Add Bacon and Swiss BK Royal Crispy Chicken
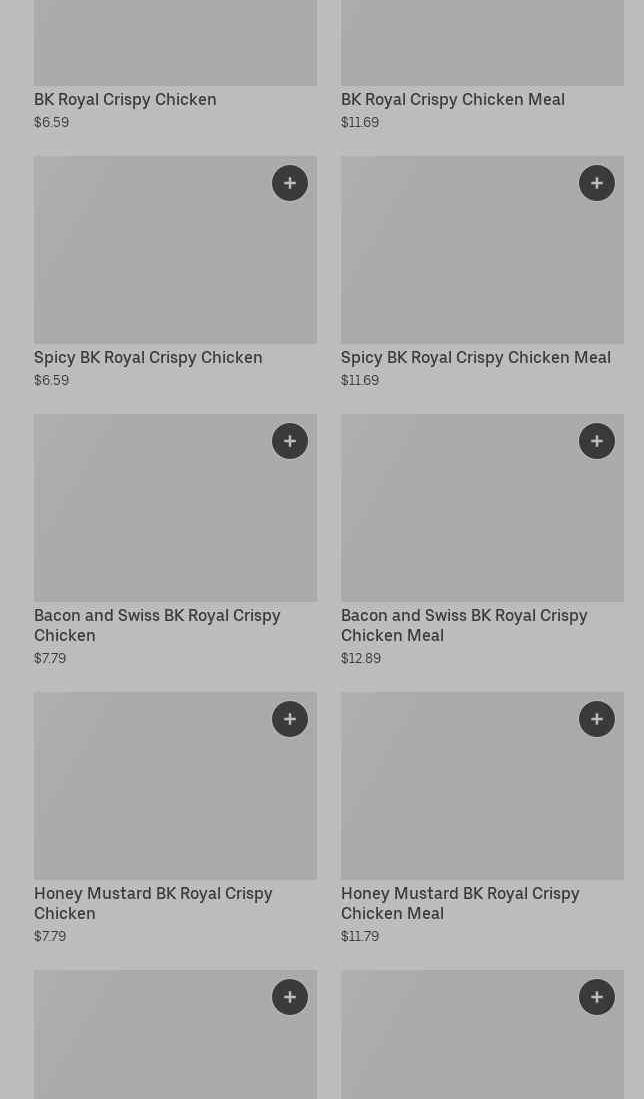Image resolution: width=644 pixels, height=1099 pixels. tap(290, 441)
